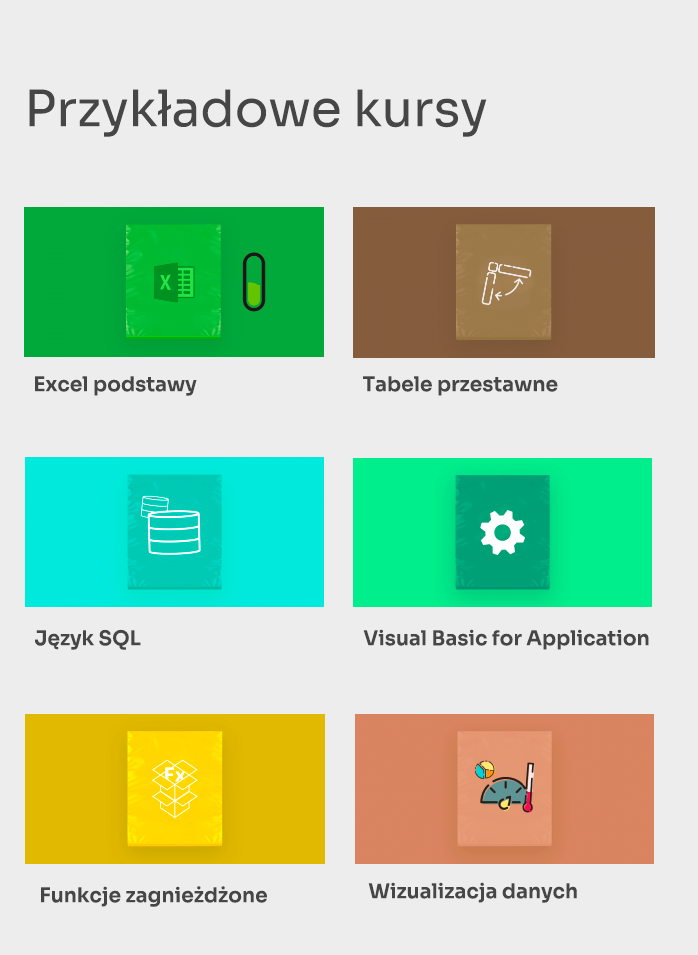Open the Tabele przestawne course card
The height and width of the screenshot is (955, 698).
[503, 282]
